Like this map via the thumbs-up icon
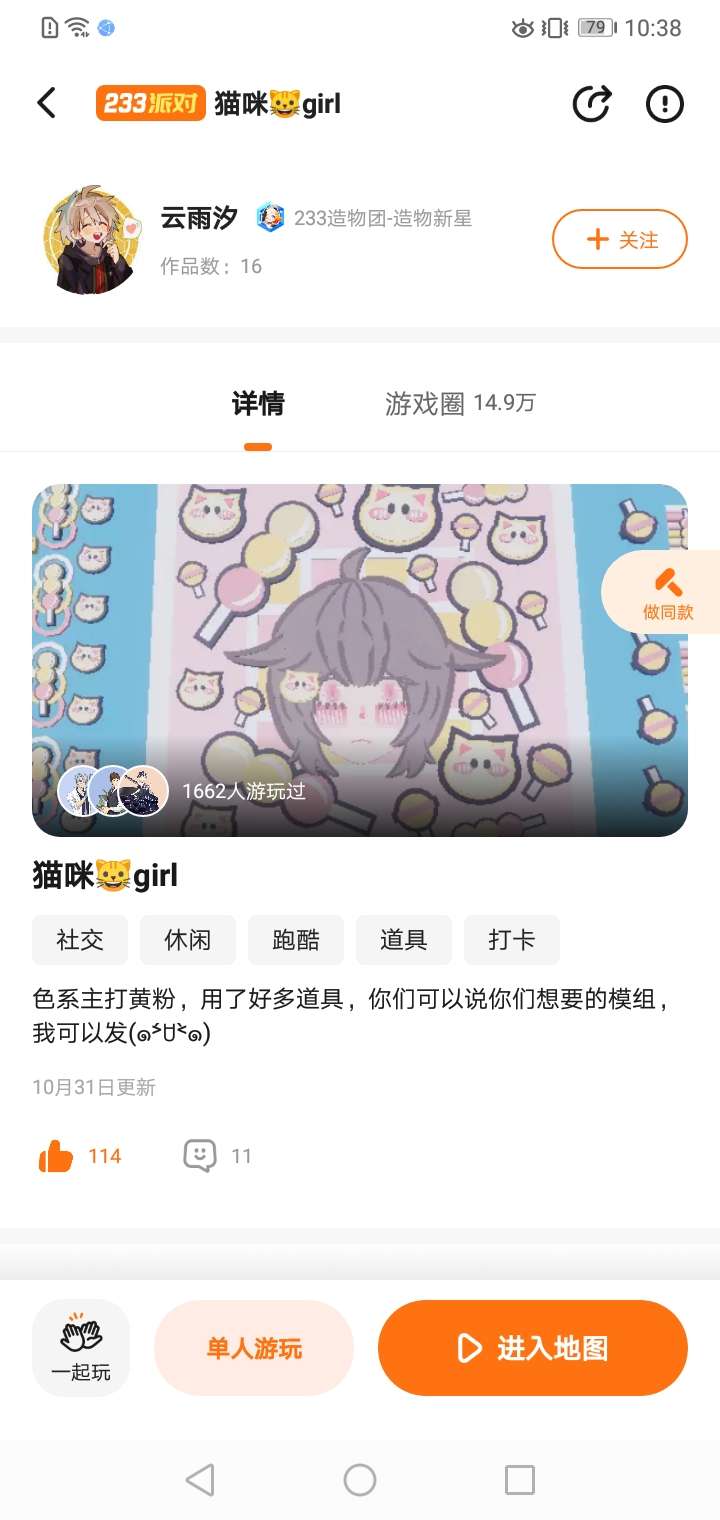This screenshot has height=1520, width=720. (57, 1157)
